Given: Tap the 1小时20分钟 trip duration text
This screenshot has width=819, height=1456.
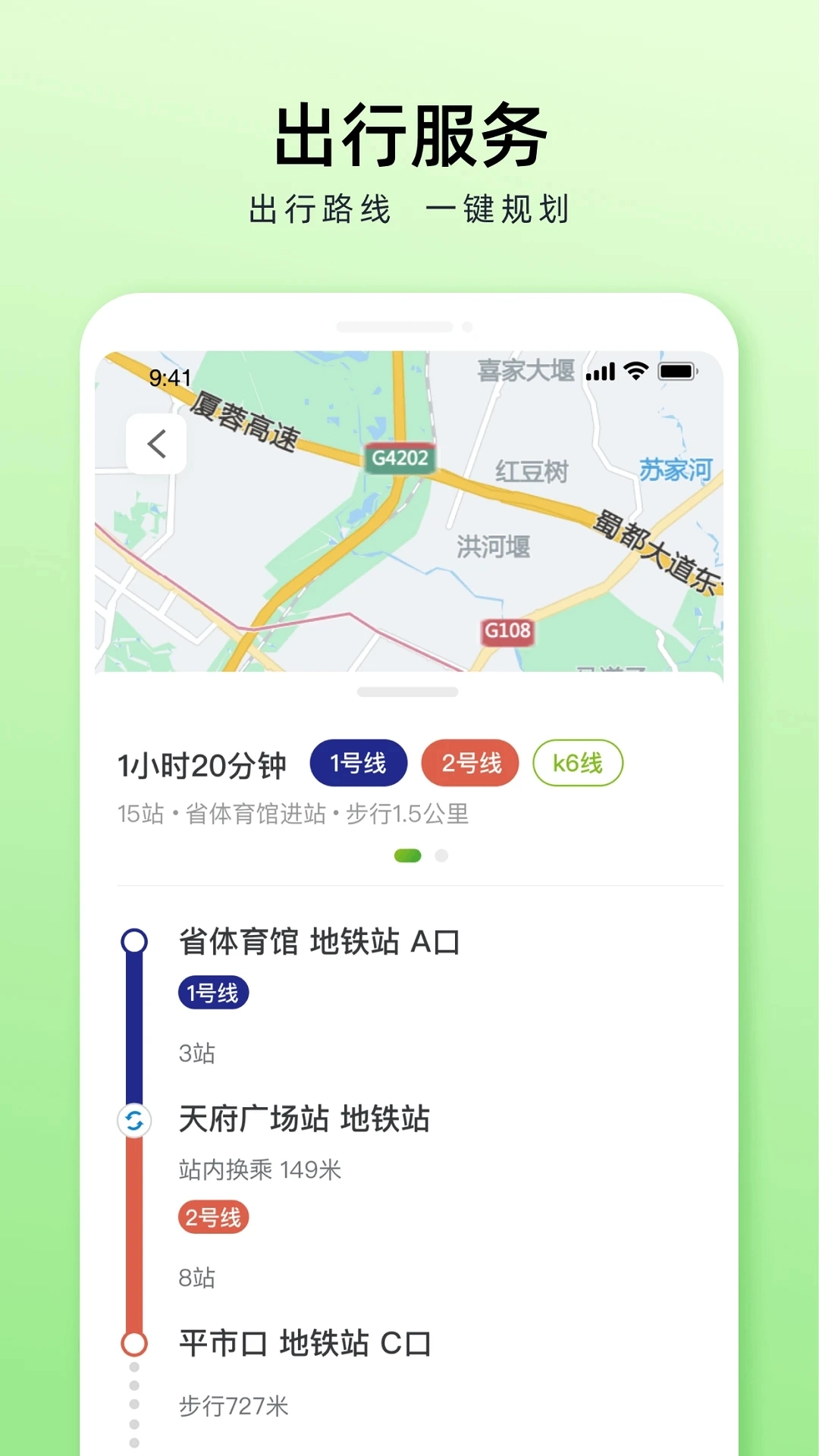Looking at the screenshot, I should 202,764.
